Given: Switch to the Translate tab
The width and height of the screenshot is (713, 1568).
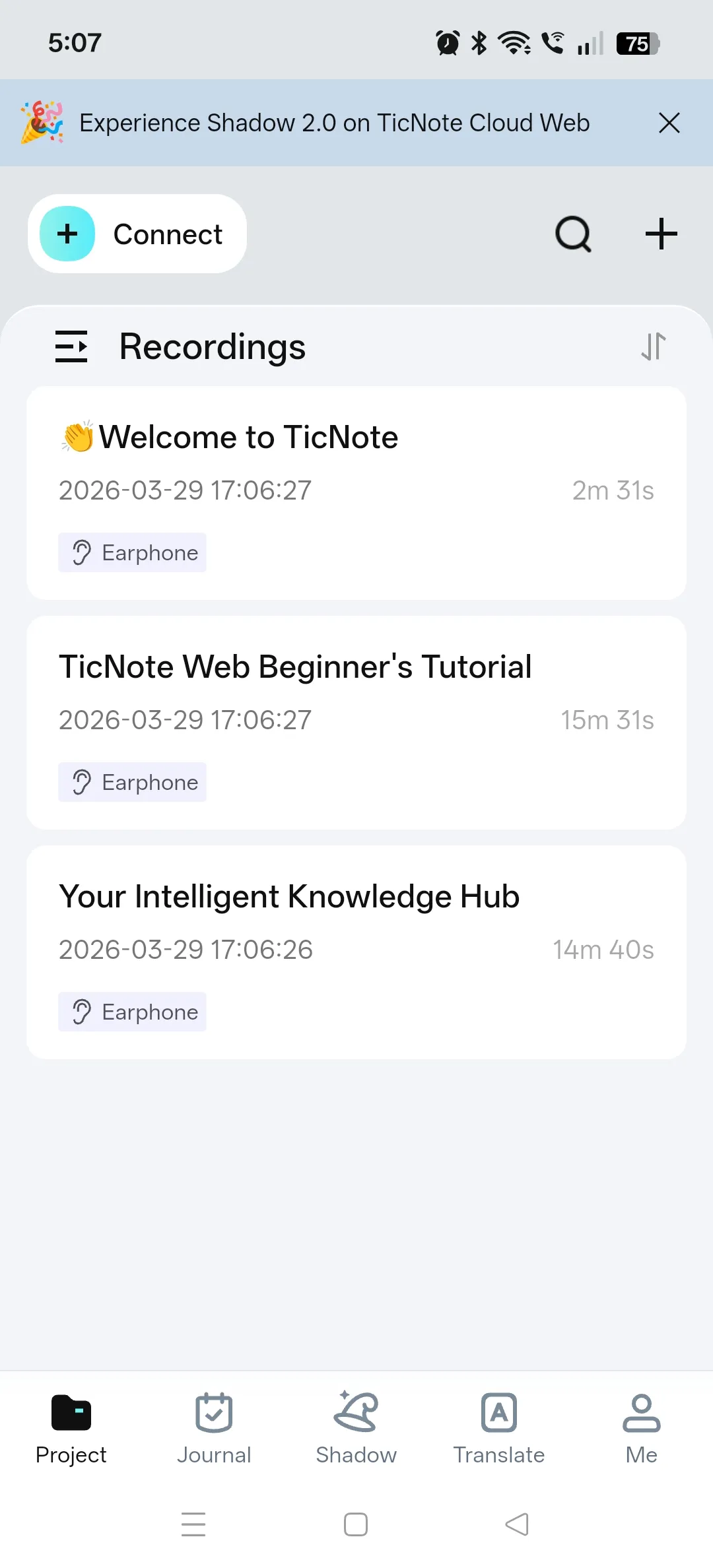Looking at the screenshot, I should click(499, 1425).
